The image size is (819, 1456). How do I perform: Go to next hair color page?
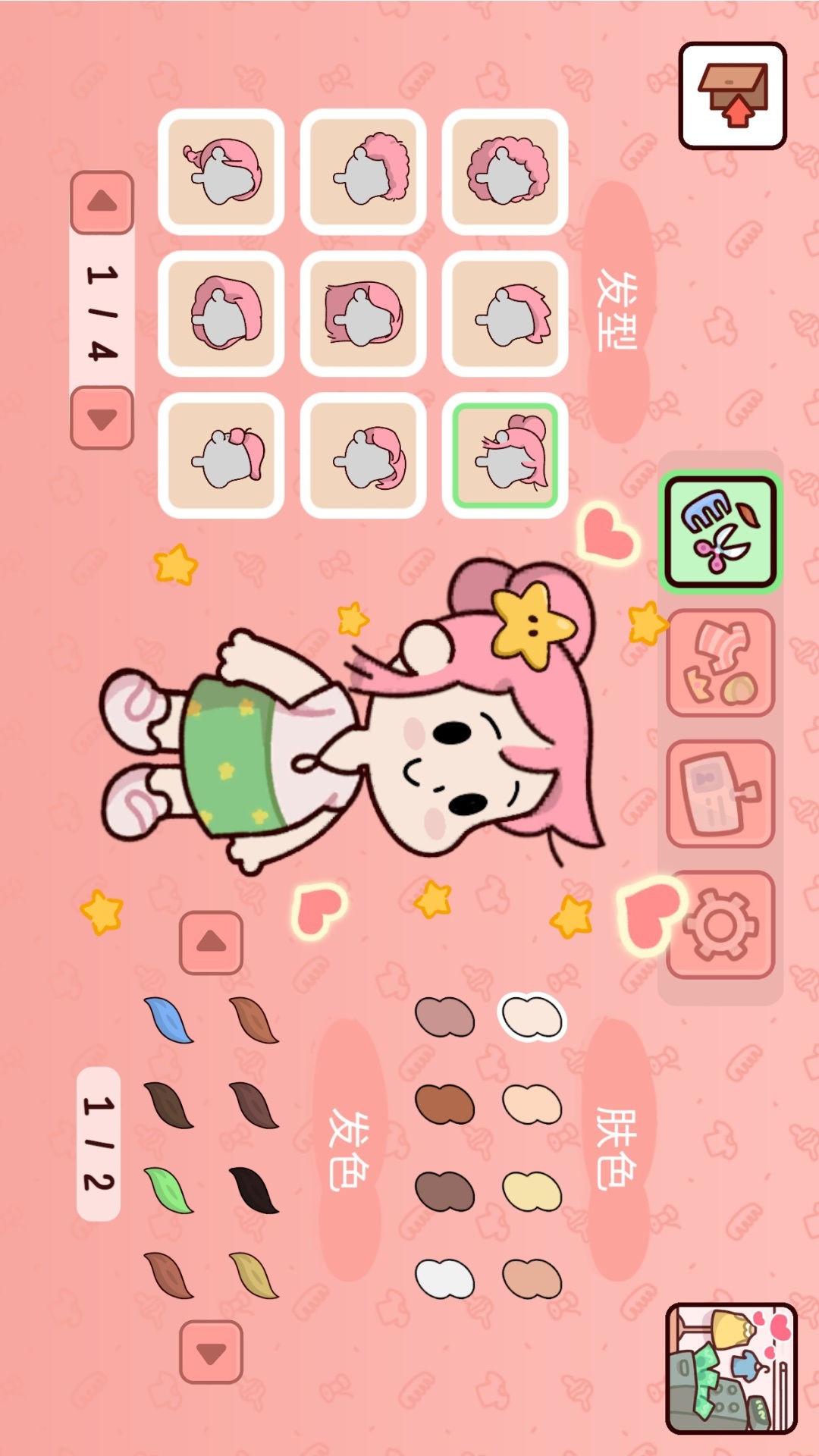[x=212, y=1352]
